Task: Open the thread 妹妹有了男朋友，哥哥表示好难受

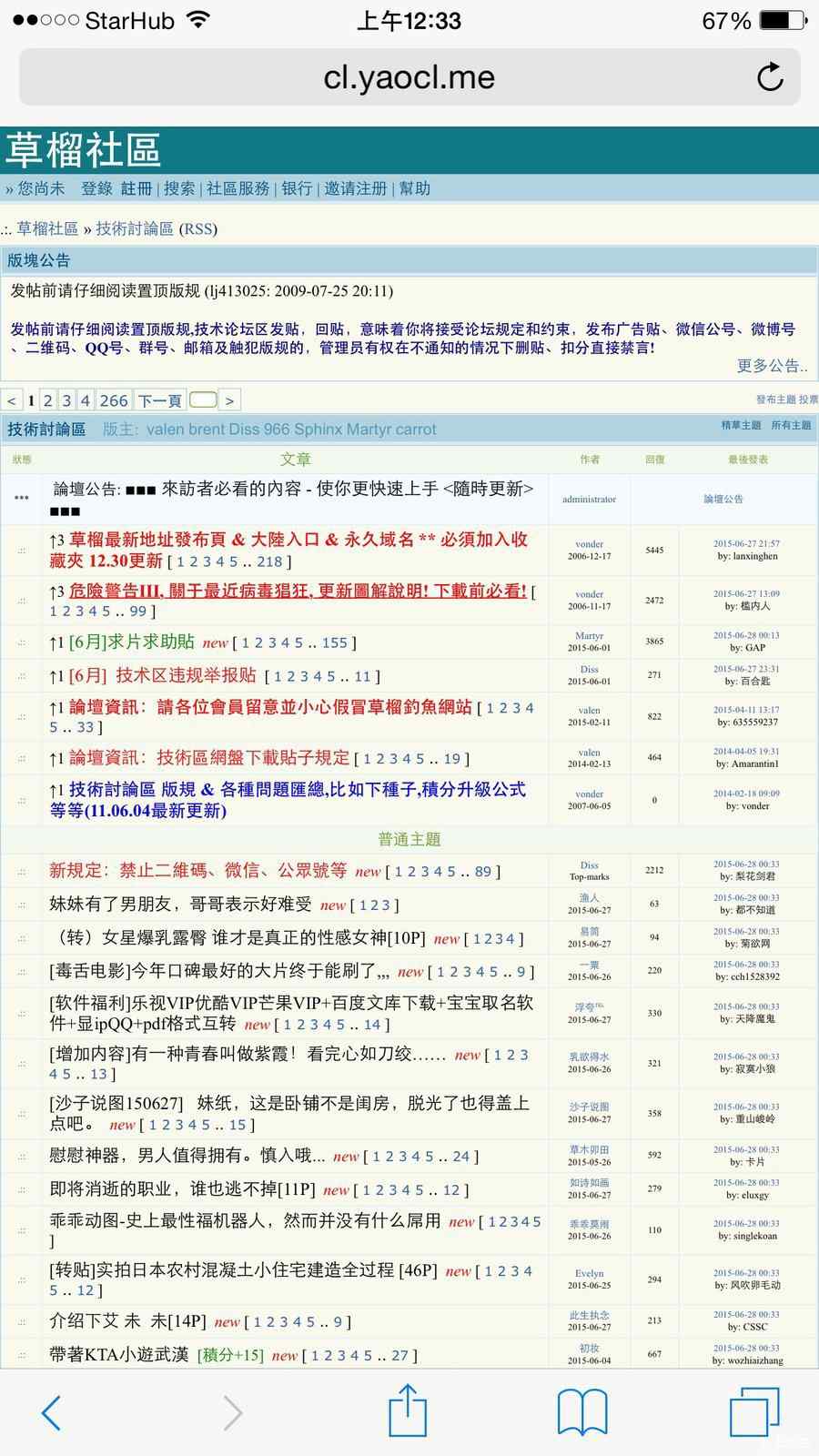Action: pos(180,905)
